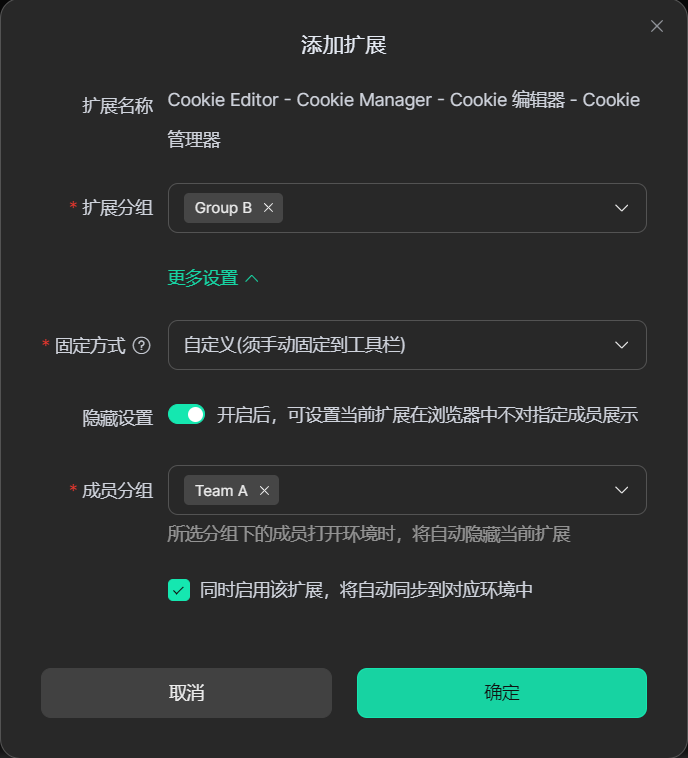The width and height of the screenshot is (688, 758).
Task: Expand the 扩展分组 dropdown
Action: (621, 208)
